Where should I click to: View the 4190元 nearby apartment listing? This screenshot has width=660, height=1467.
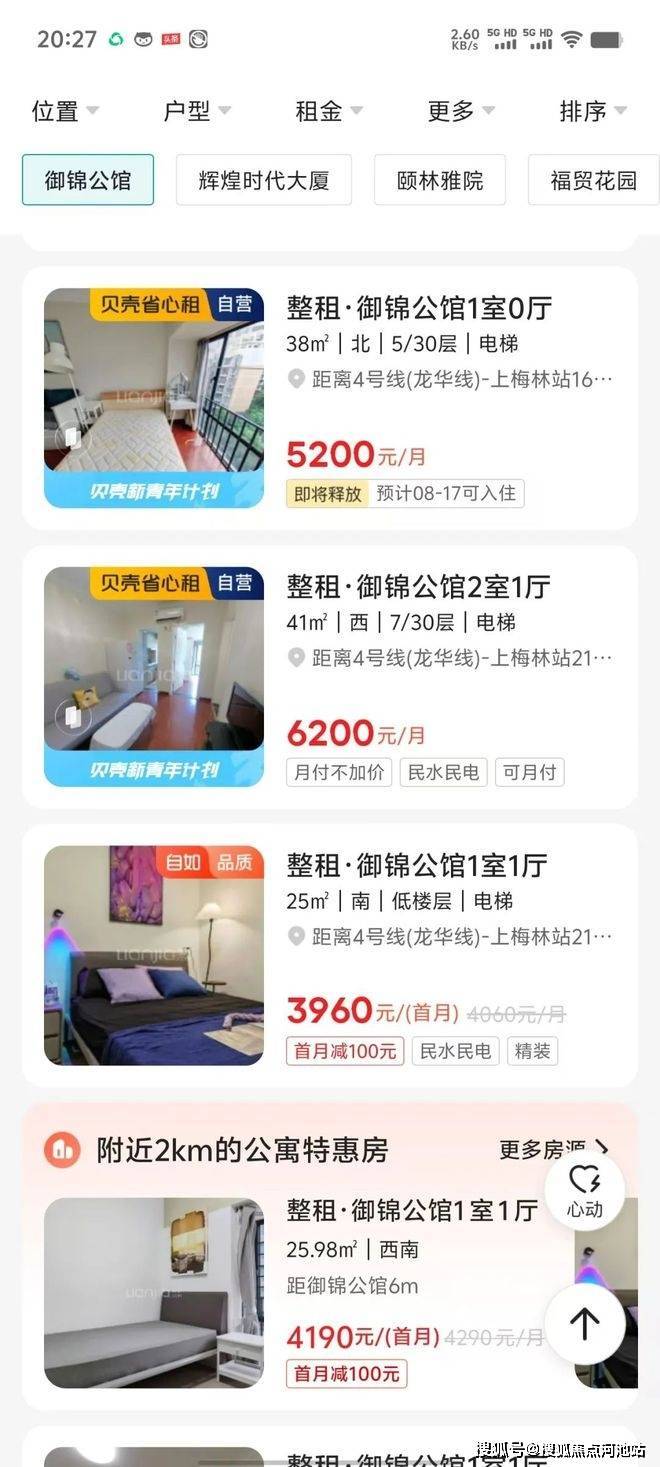click(412, 1210)
